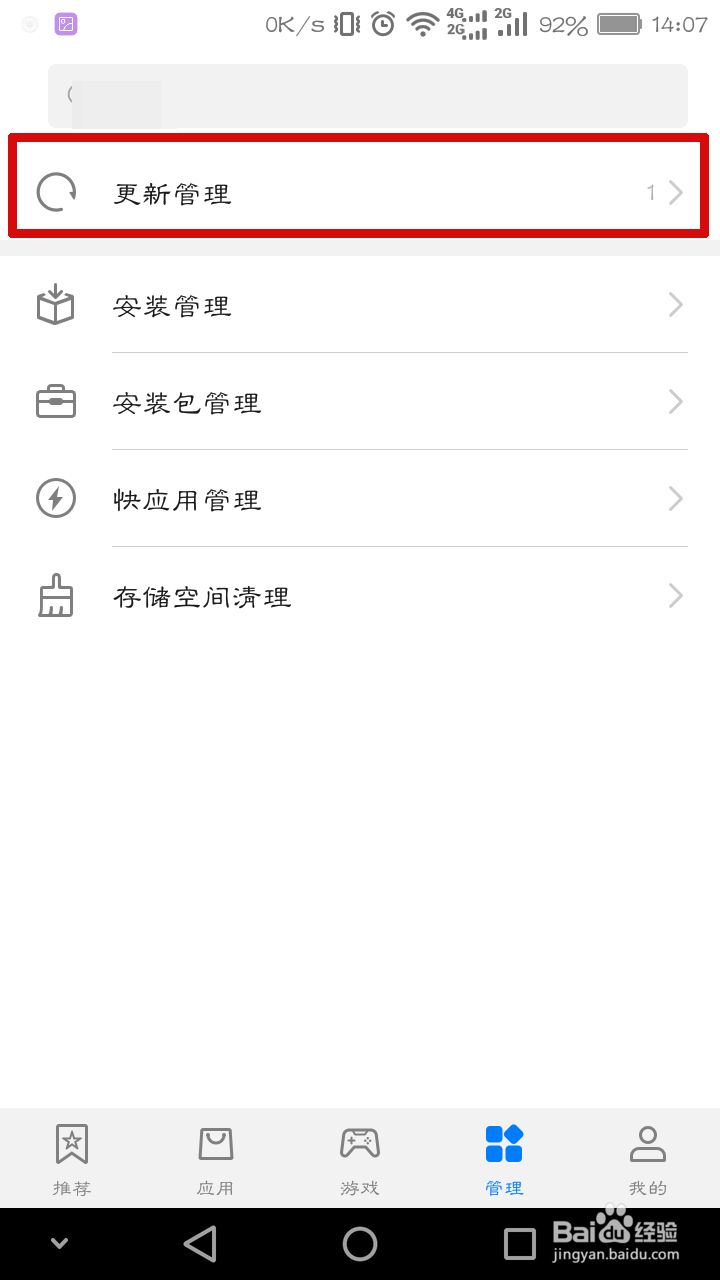Open 安装管理 row

click(360, 305)
